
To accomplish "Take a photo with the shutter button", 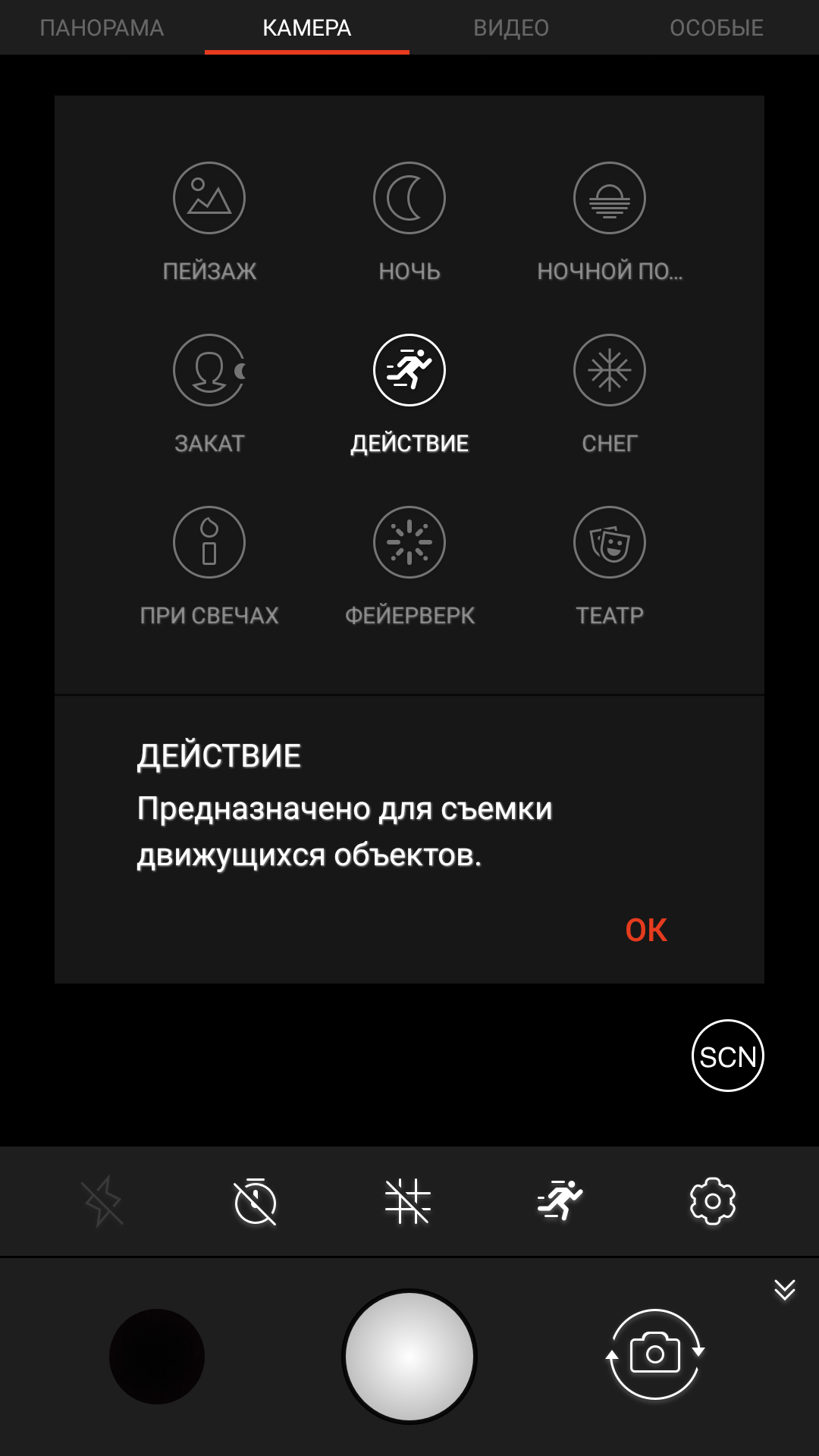I will (x=409, y=1357).
